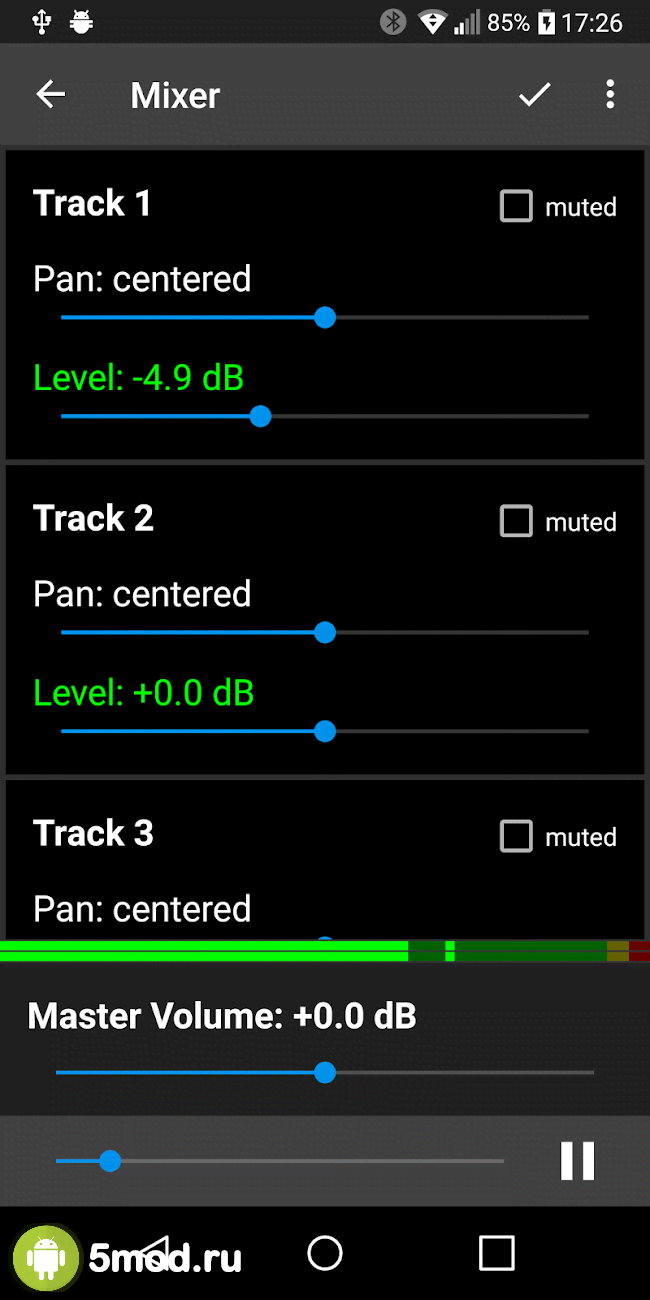Tap the Track 1 level slider
Viewport: 650px width, 1300px height.
(x=261, y=416)
